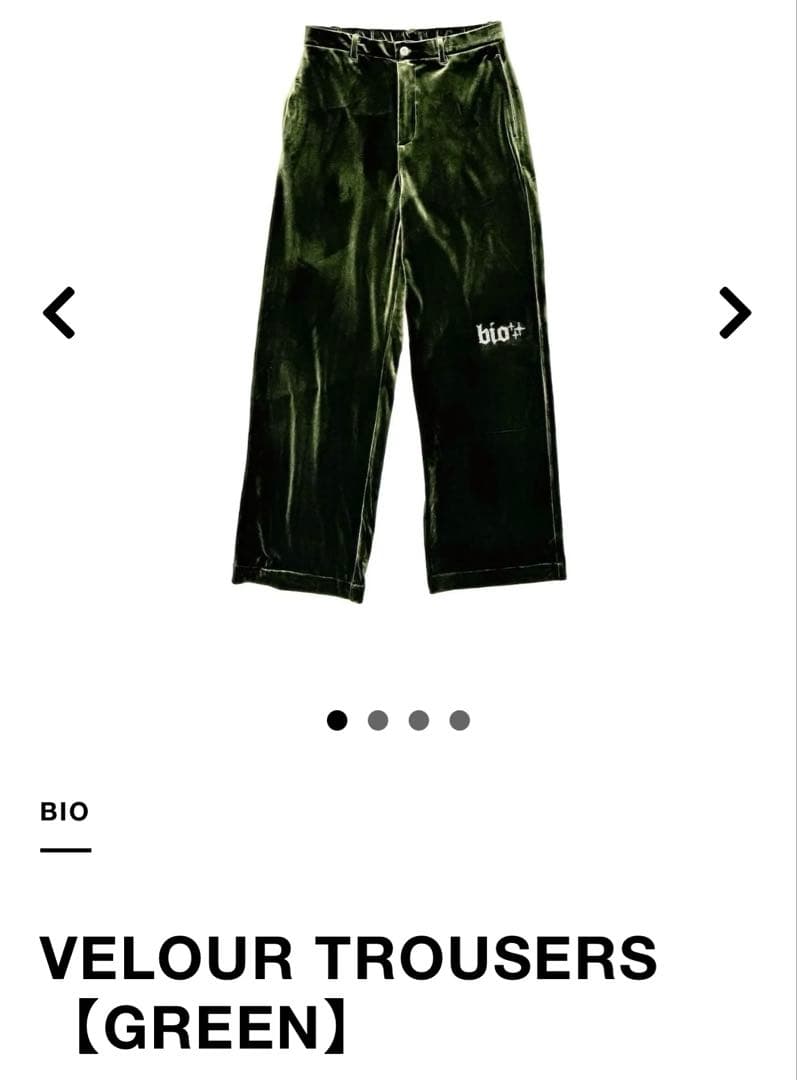Click the active black carousel dot
The width and height of the screenshot is (797, 1080).
pyautogui.click(x=337, y=717)
